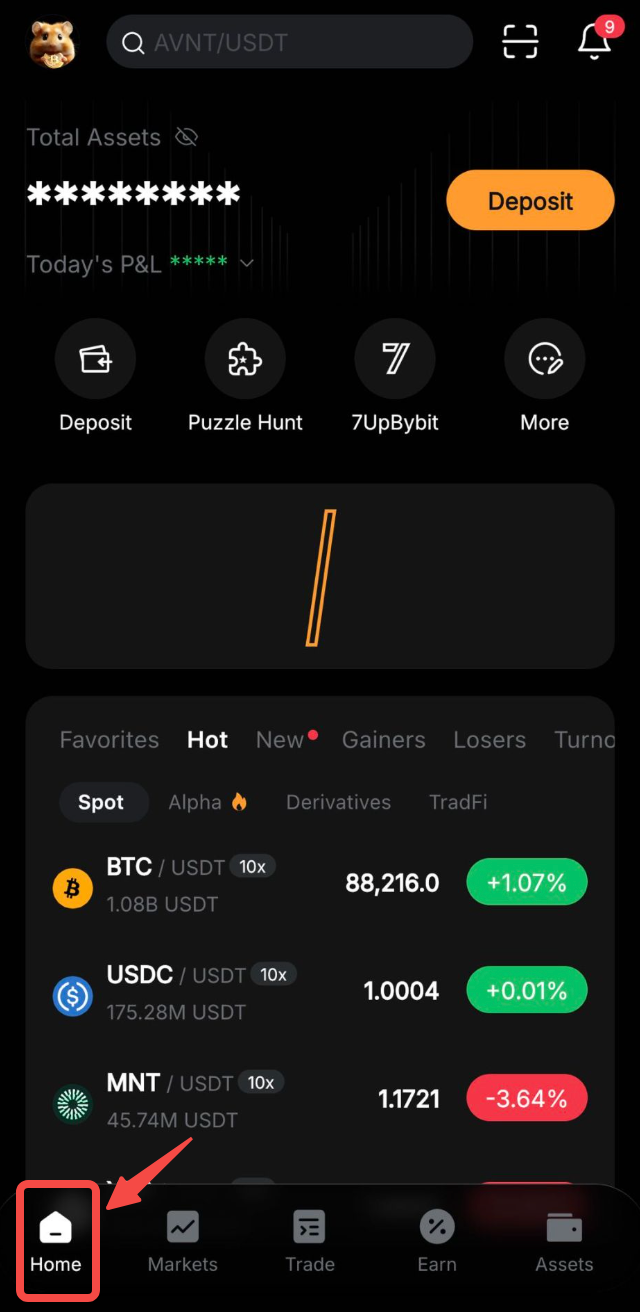The width and height of the screenshot is (640, 1312).
Task: Go to the Assets tab
Action: click(564, 1242)
